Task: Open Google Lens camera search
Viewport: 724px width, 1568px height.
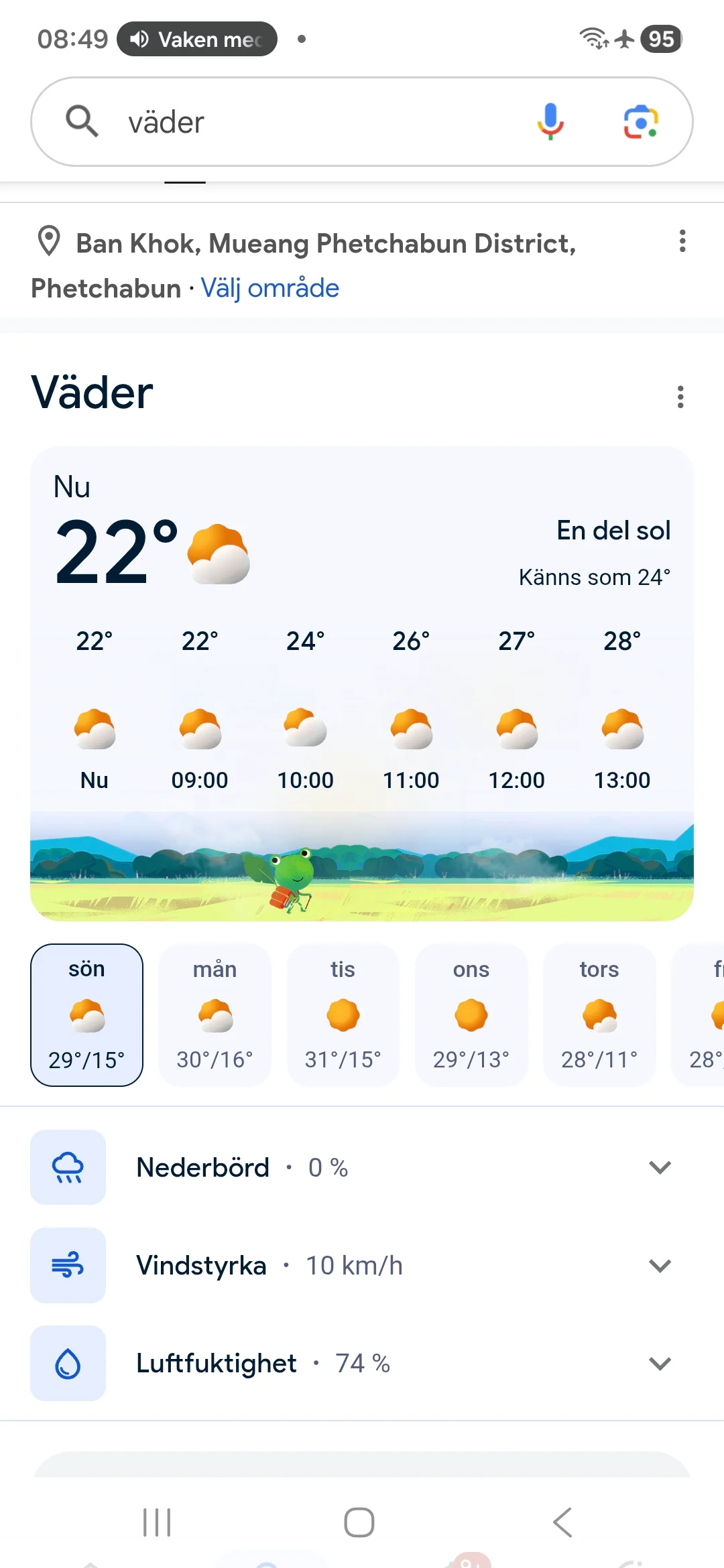Action: coord(641,122)
